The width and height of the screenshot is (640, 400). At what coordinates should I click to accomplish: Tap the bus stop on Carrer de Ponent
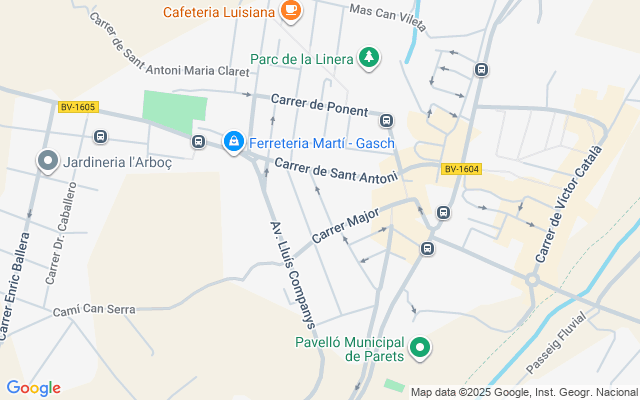pyautogui.click(x=386, y=120)
